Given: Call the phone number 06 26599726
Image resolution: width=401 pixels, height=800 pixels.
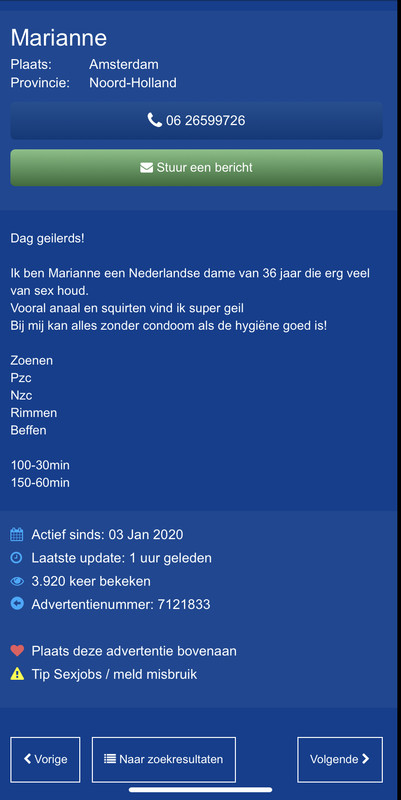Looking at the screenshot, I should click(196, 120).
